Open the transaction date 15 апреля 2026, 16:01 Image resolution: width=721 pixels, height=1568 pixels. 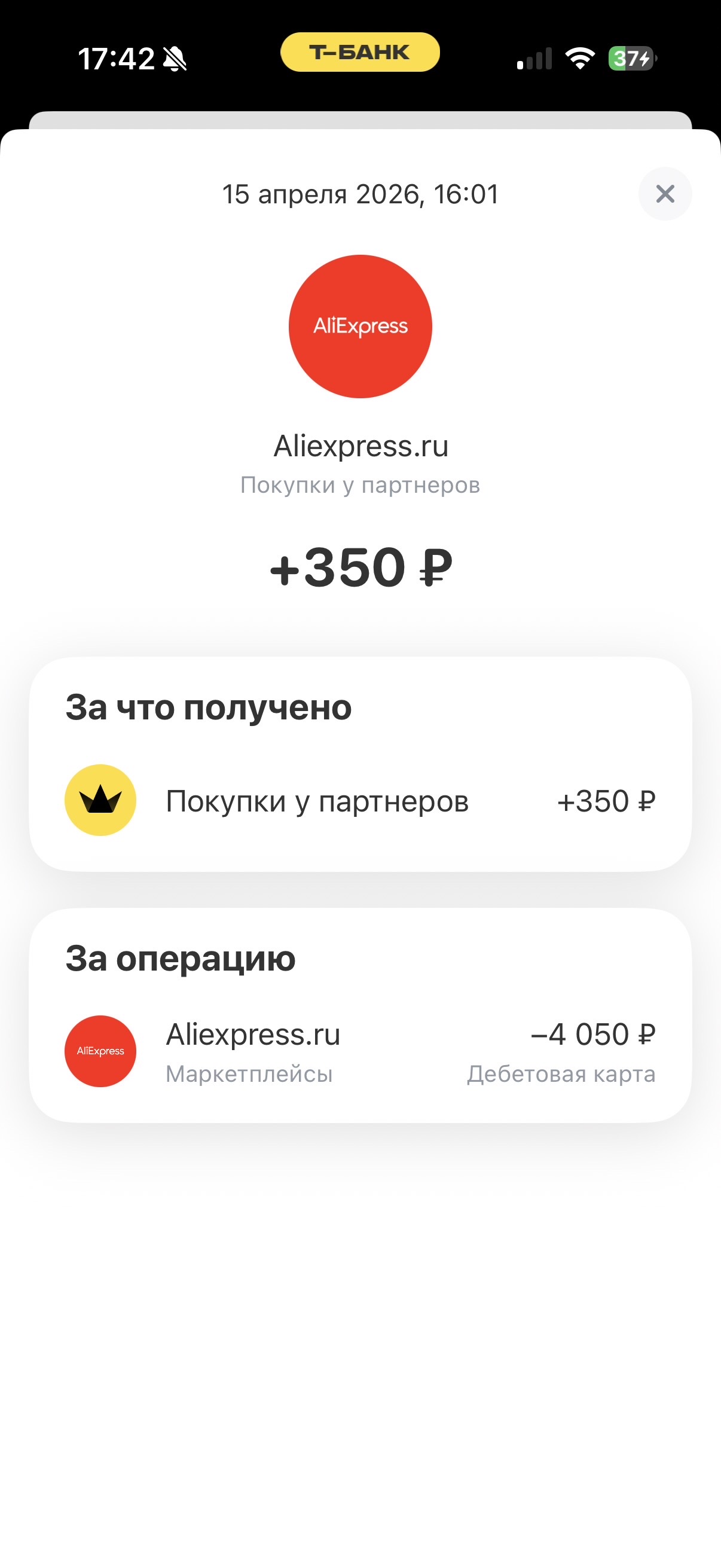[360, 194]
